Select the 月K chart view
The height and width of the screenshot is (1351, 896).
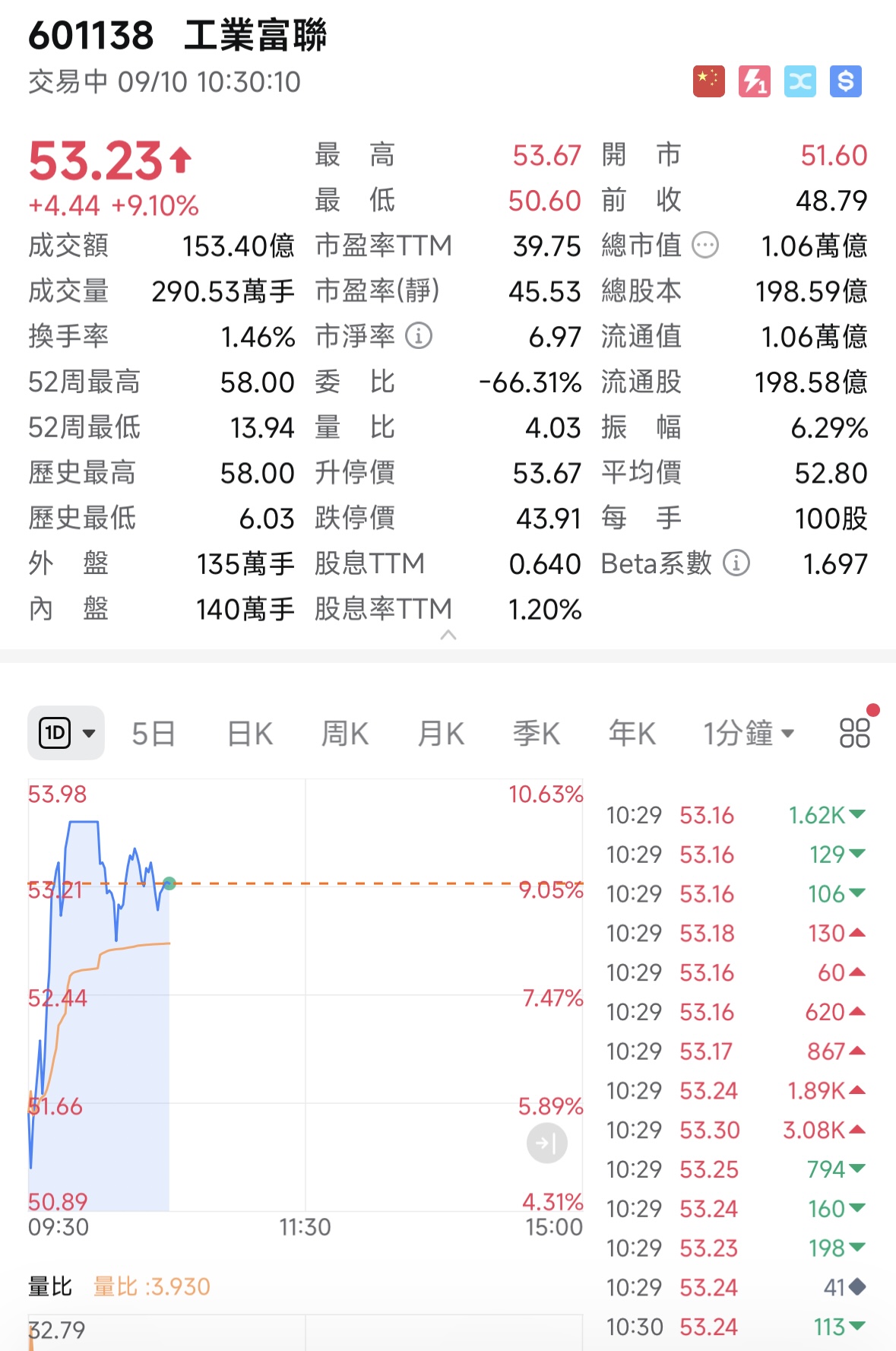tap(440, 732)
